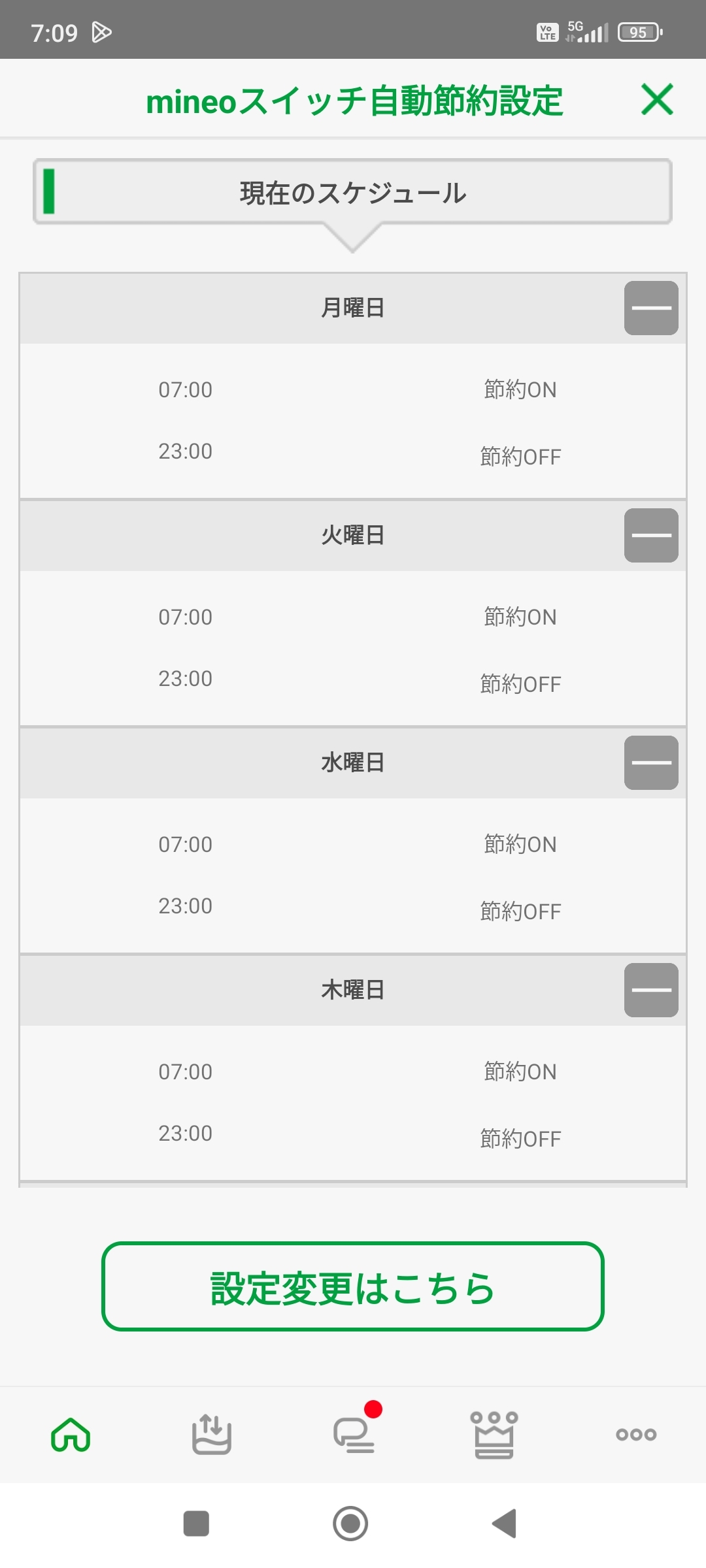This screenshot has height=1568, width=706.
Task: Collapse the 月曜日 schedule section
Action: click(x=651, y=308)
